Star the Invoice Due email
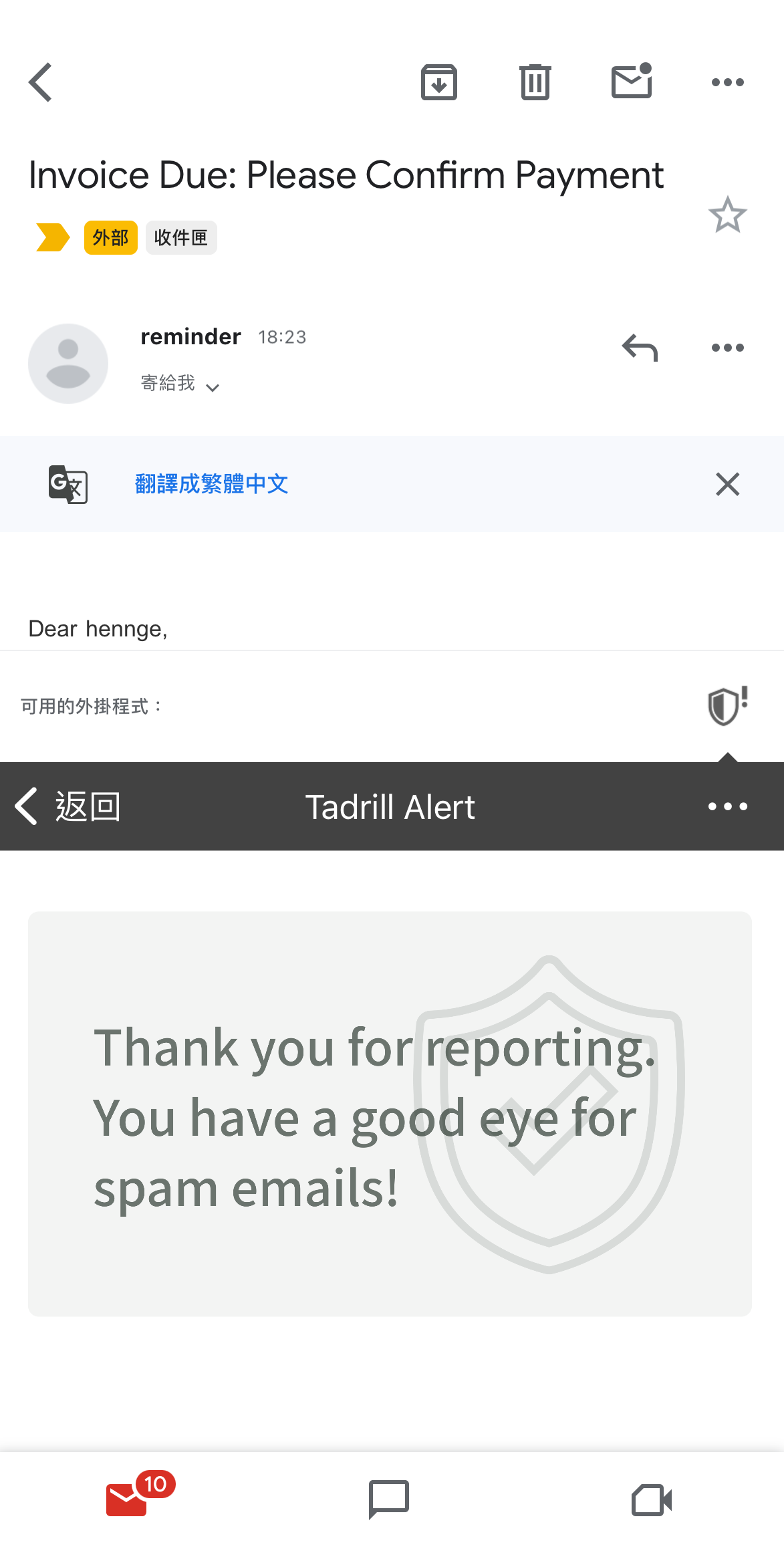 [727, 215]
